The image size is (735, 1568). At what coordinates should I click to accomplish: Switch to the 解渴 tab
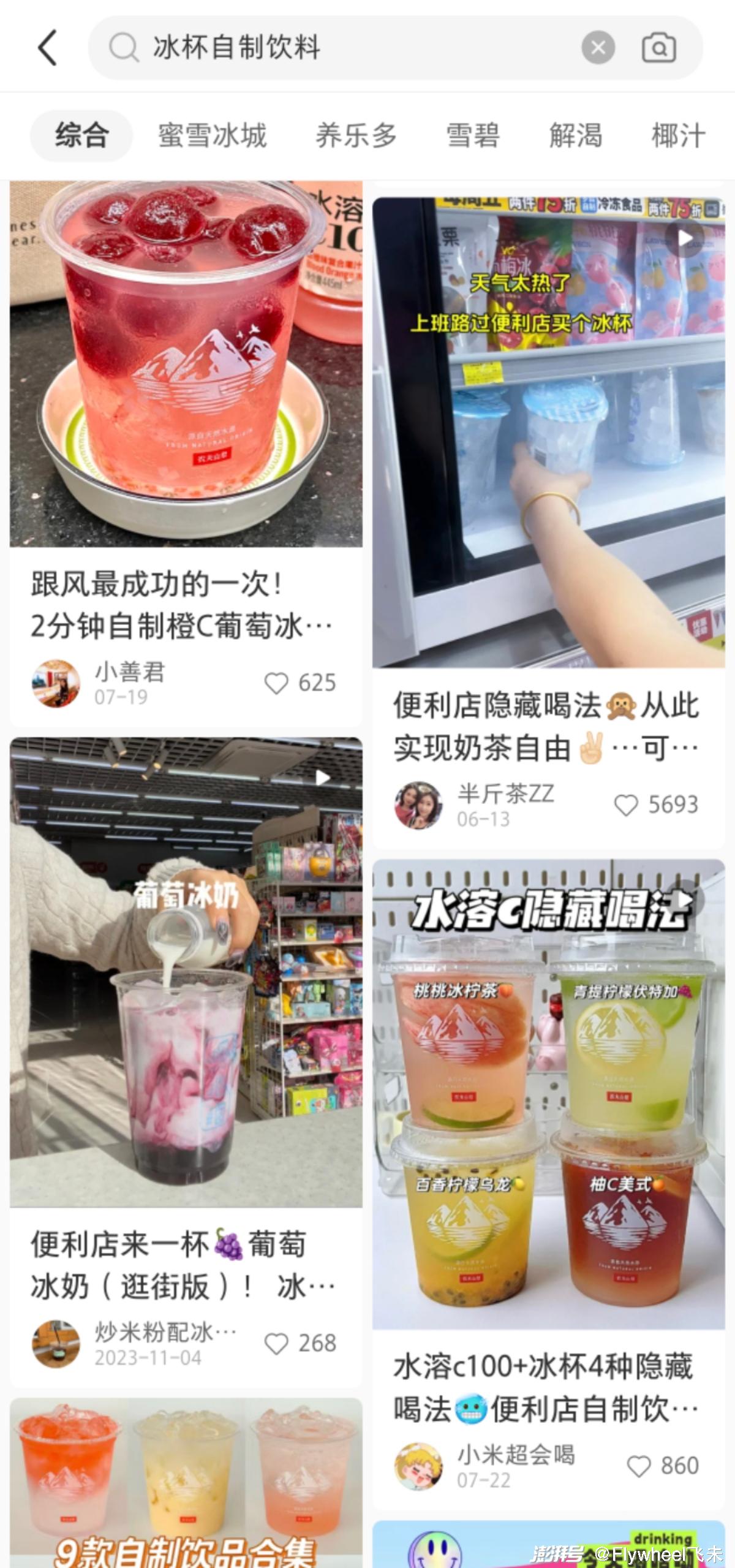click(576, 135)
